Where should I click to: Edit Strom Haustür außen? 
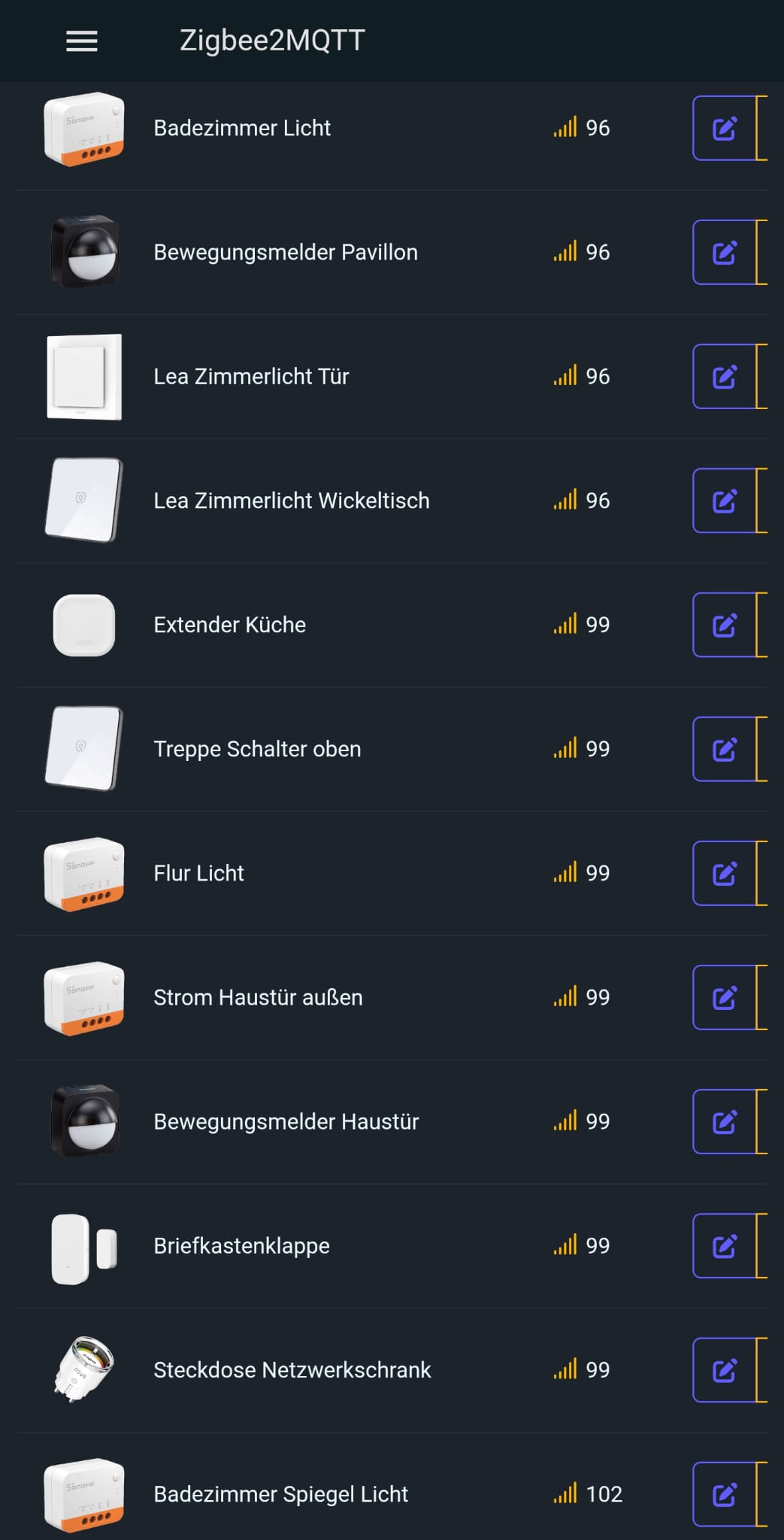(724, 997)
